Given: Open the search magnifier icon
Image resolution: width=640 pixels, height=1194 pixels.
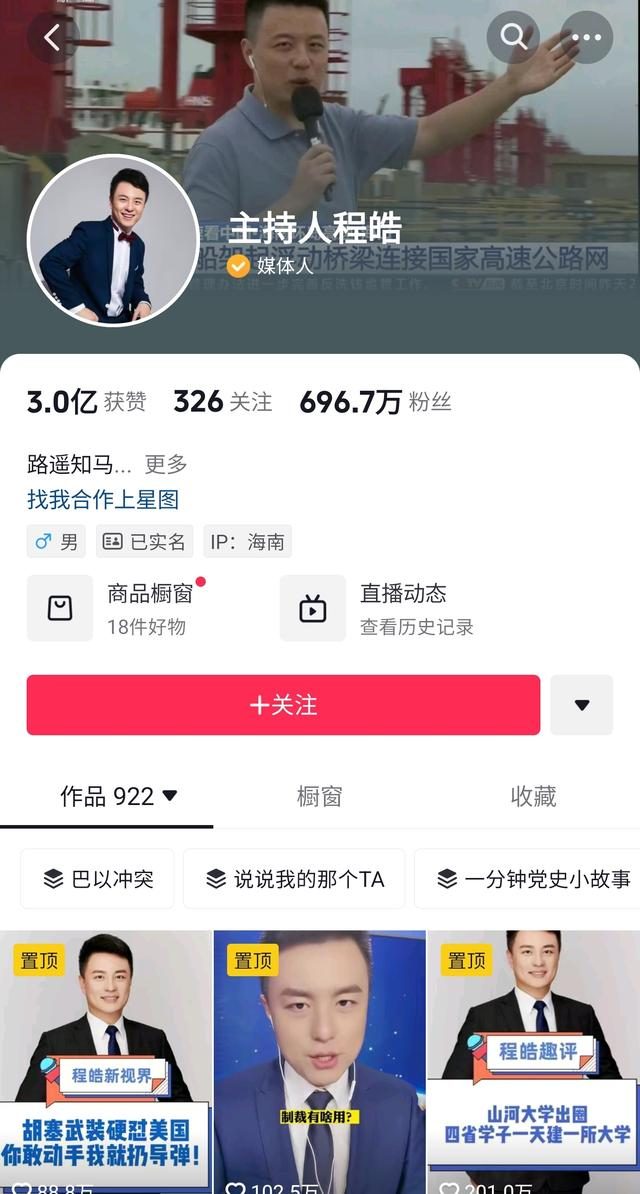Looking at the screenshot, I should [513, 38].
